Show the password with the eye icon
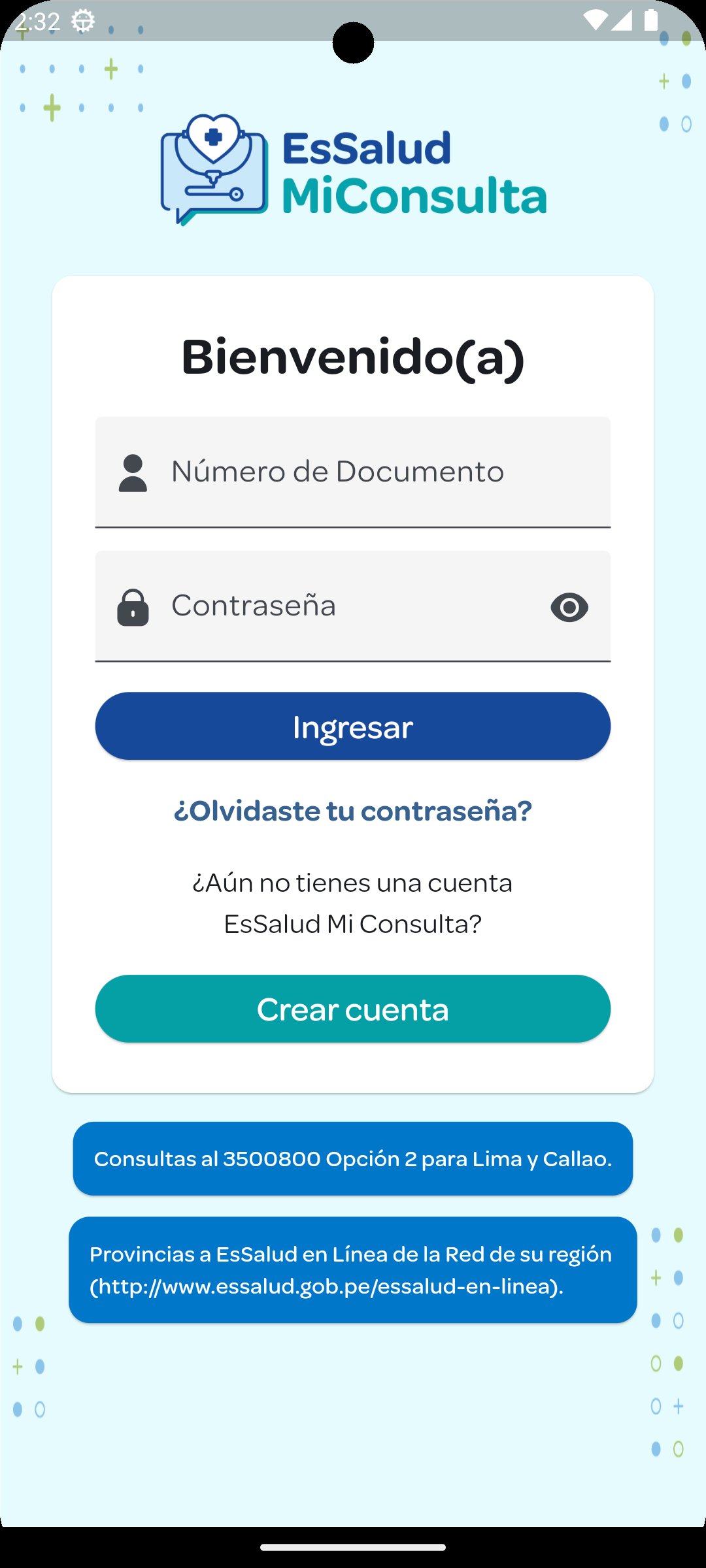 pos(569,607)
